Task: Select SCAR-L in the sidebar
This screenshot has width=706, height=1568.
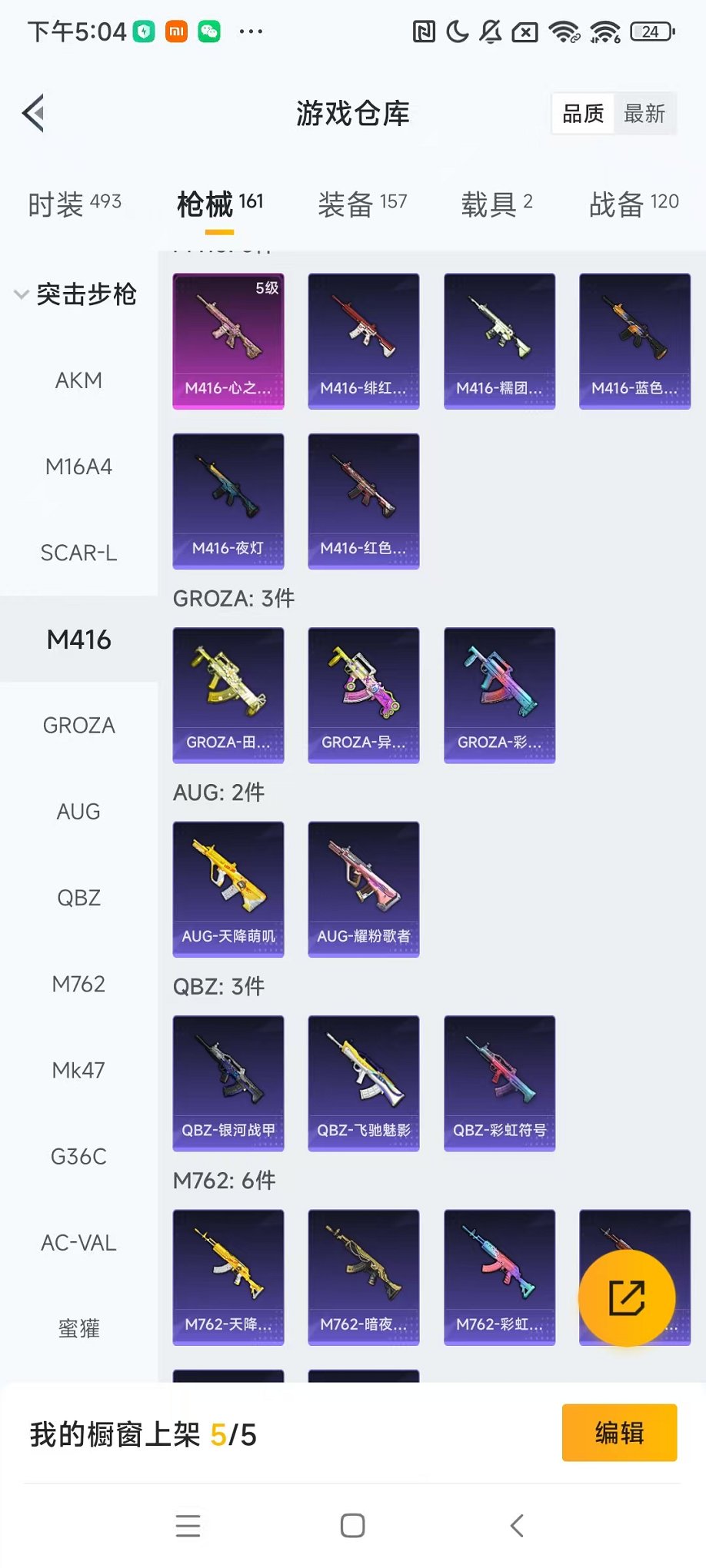Action: tap(78, 553)
